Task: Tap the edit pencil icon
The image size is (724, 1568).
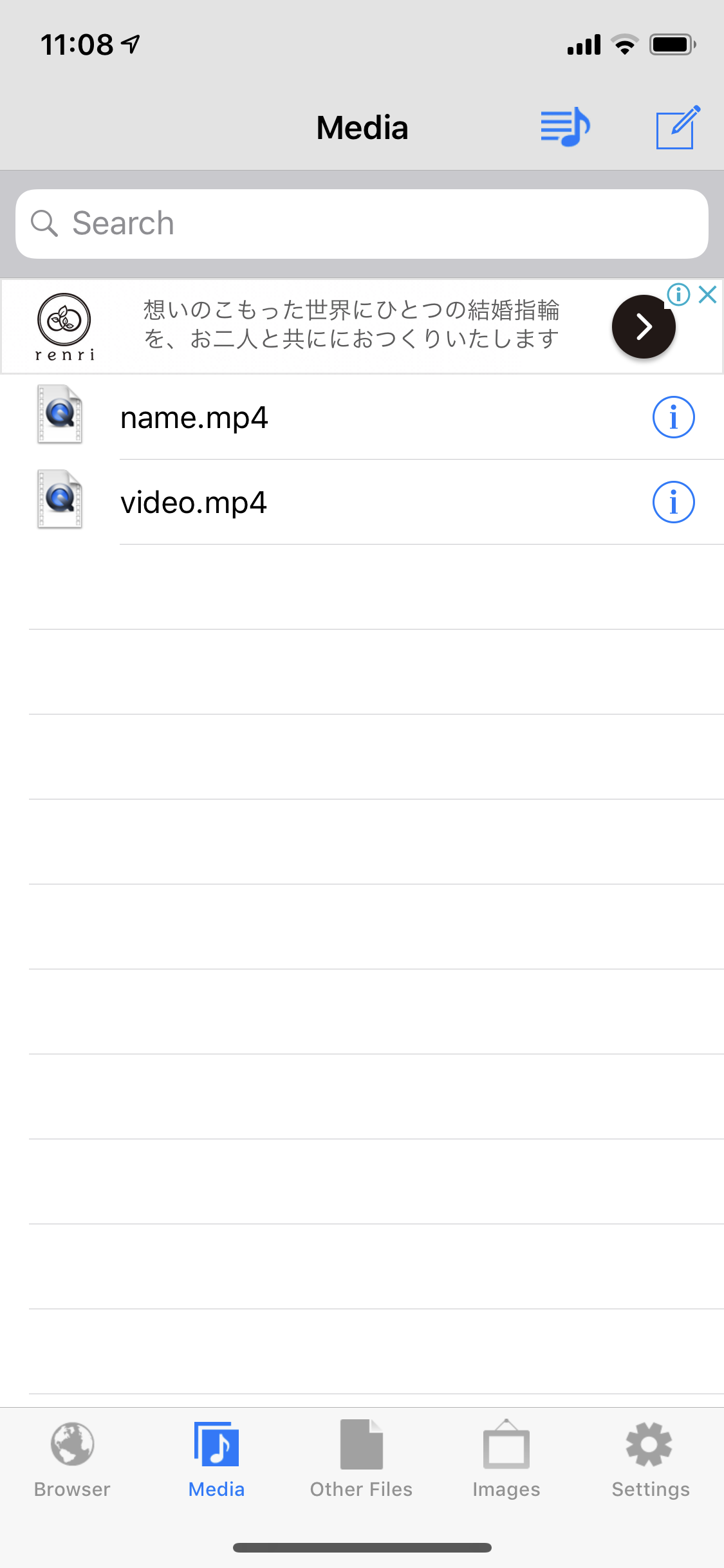Action: (x=677, y=127)
